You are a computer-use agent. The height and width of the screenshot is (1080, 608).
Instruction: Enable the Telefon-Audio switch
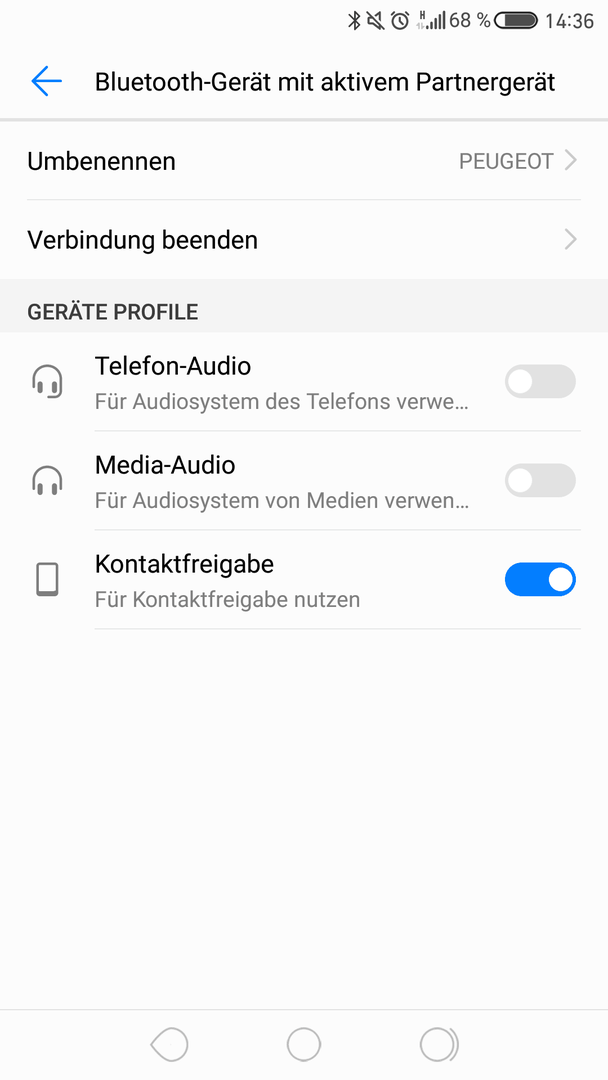540,382
